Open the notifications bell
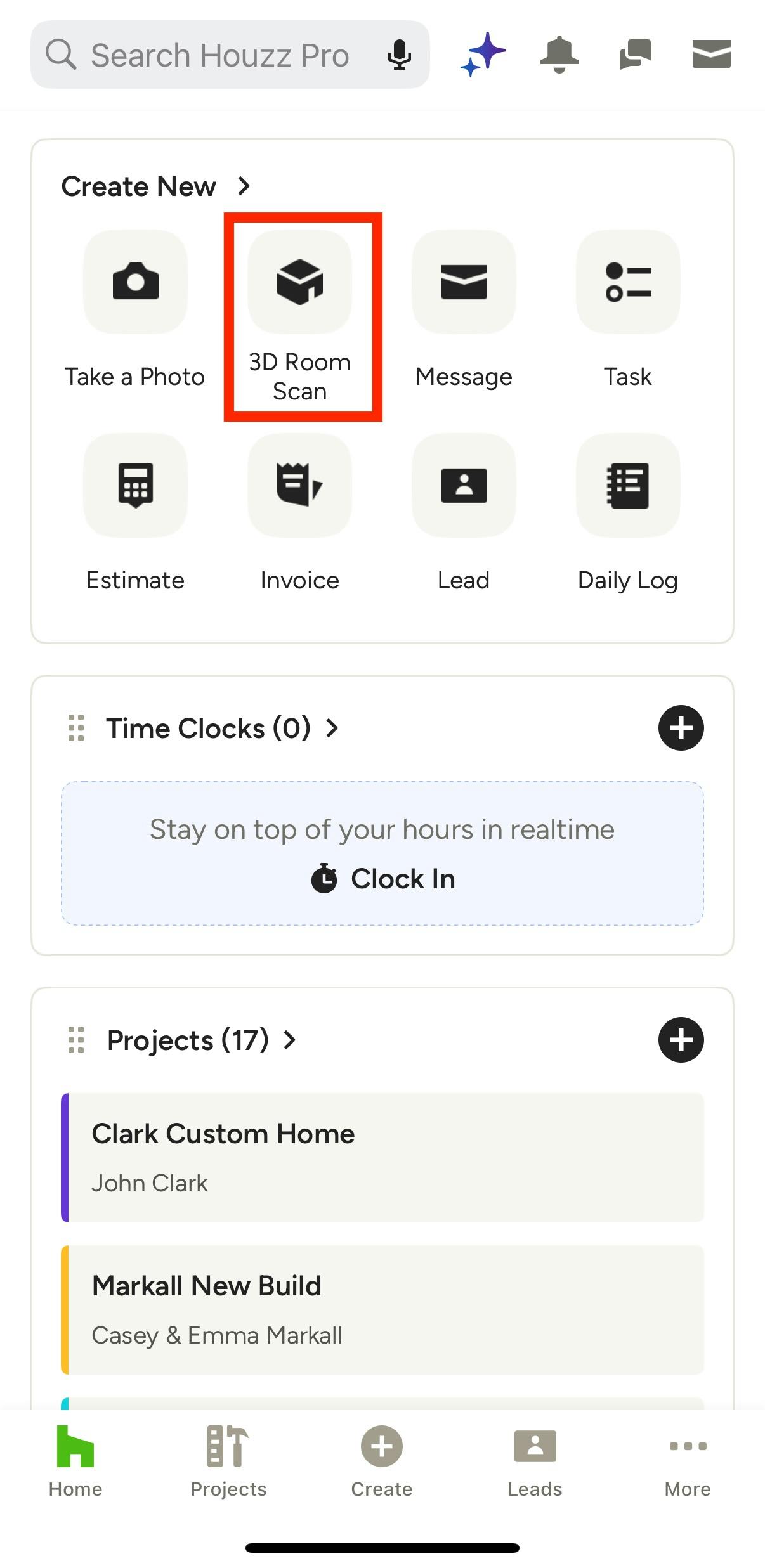Image resolution: width=765 pixels, height=1568 pixels. click(x=559, y=54)
